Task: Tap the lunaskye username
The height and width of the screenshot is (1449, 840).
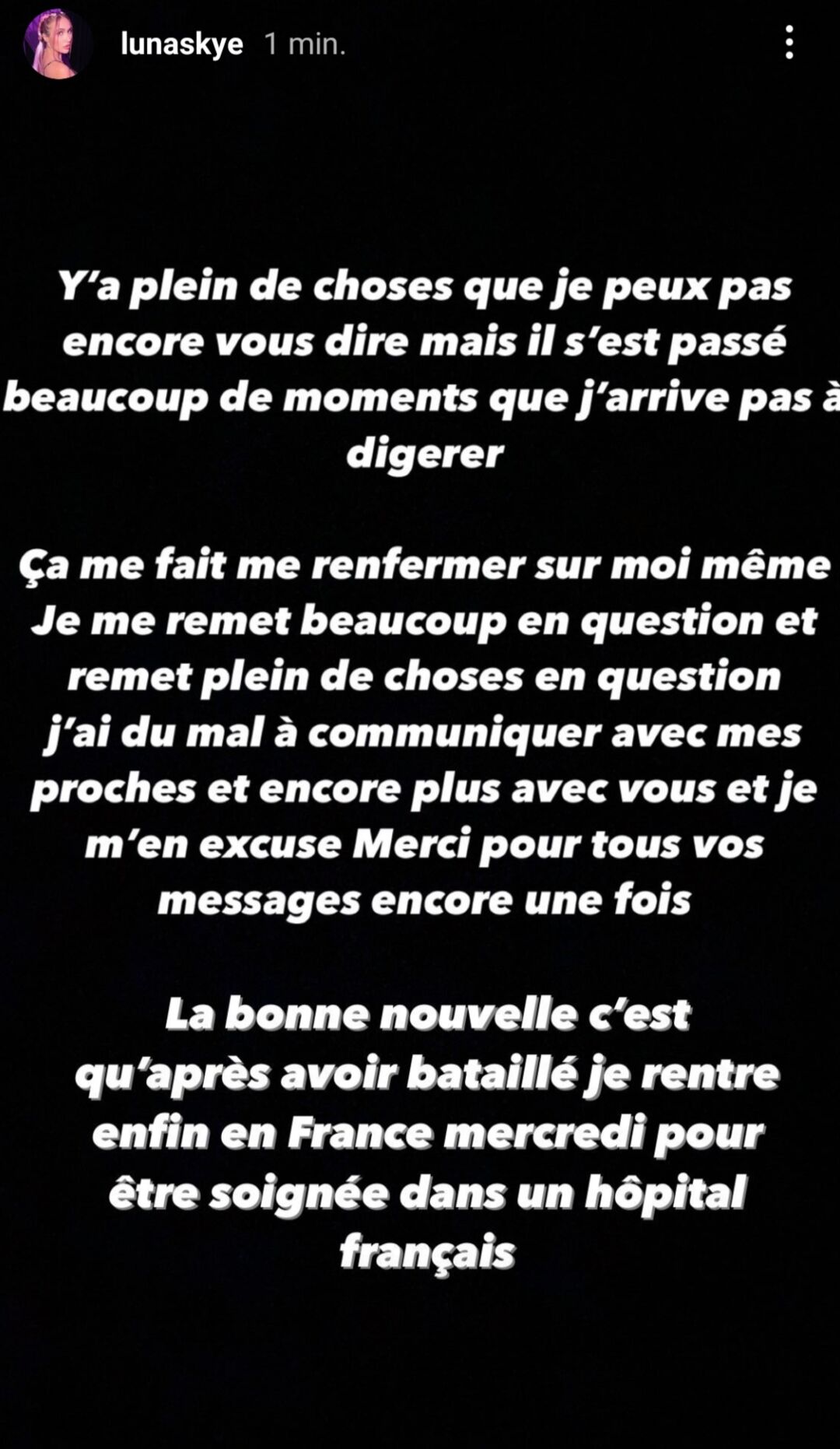Action: (x=182, y=44)
